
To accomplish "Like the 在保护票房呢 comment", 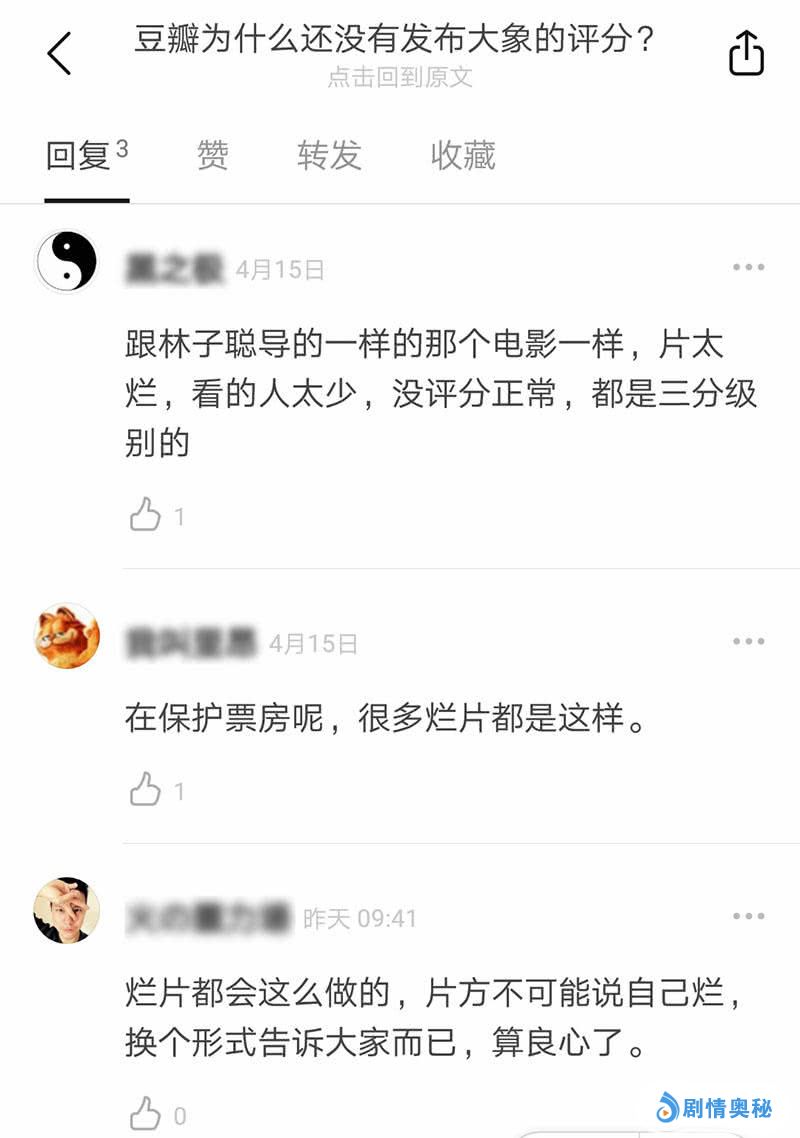I will [146, 791].
